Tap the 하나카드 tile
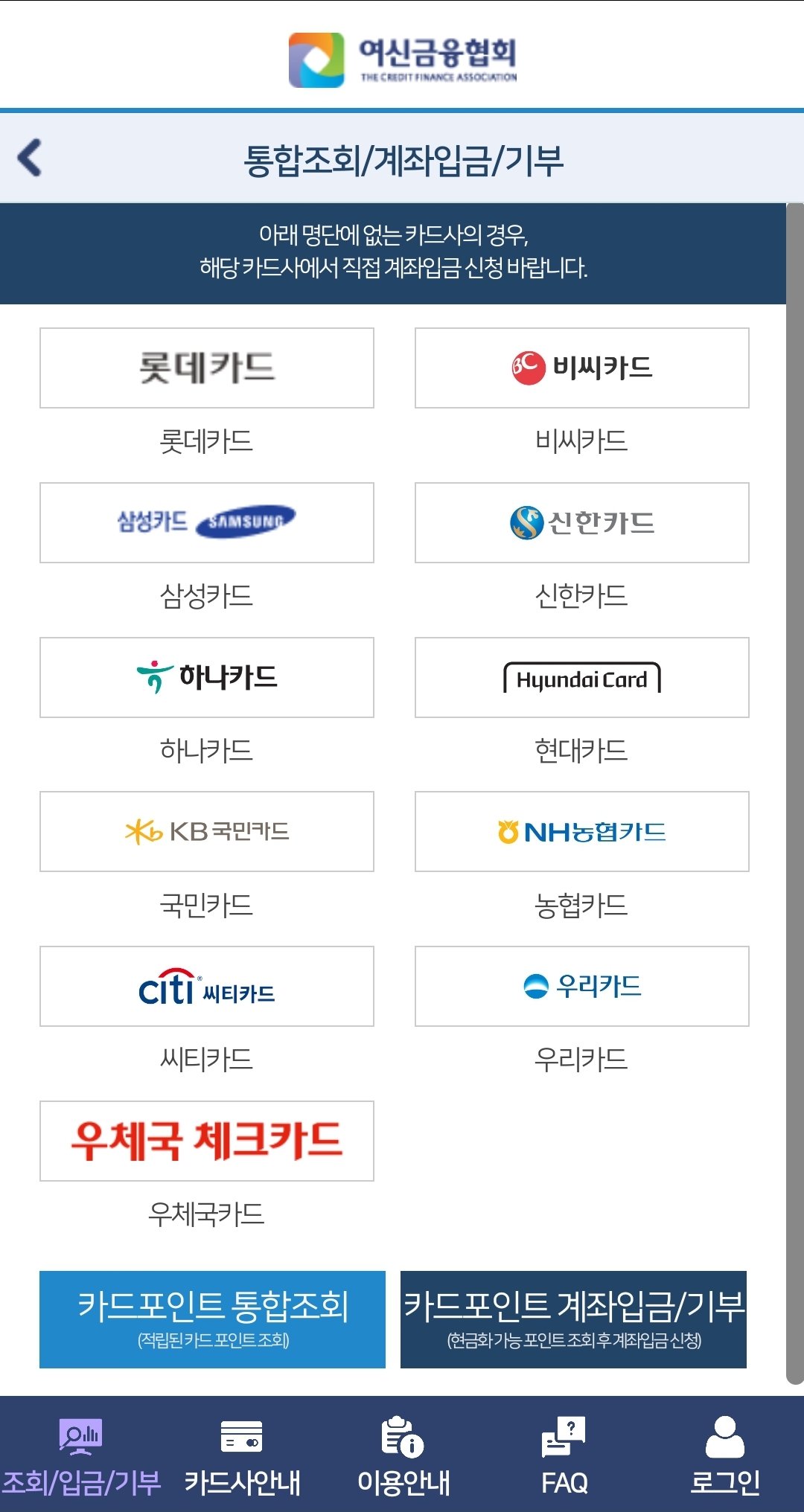Image resolution: width=804 pixels, height=1512 pixels. click(x=206, y=677)
